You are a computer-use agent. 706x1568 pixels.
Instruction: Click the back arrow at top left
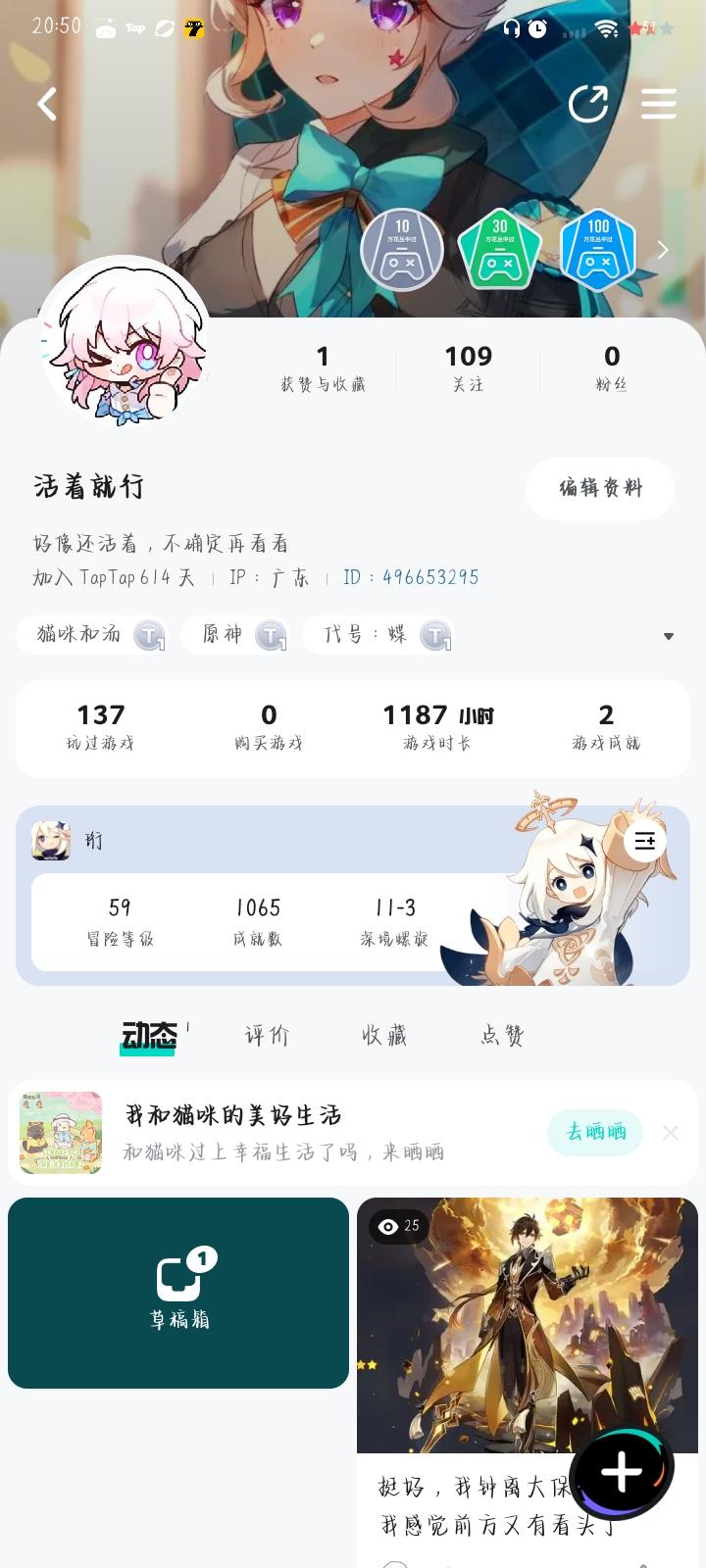click(46, 103)
